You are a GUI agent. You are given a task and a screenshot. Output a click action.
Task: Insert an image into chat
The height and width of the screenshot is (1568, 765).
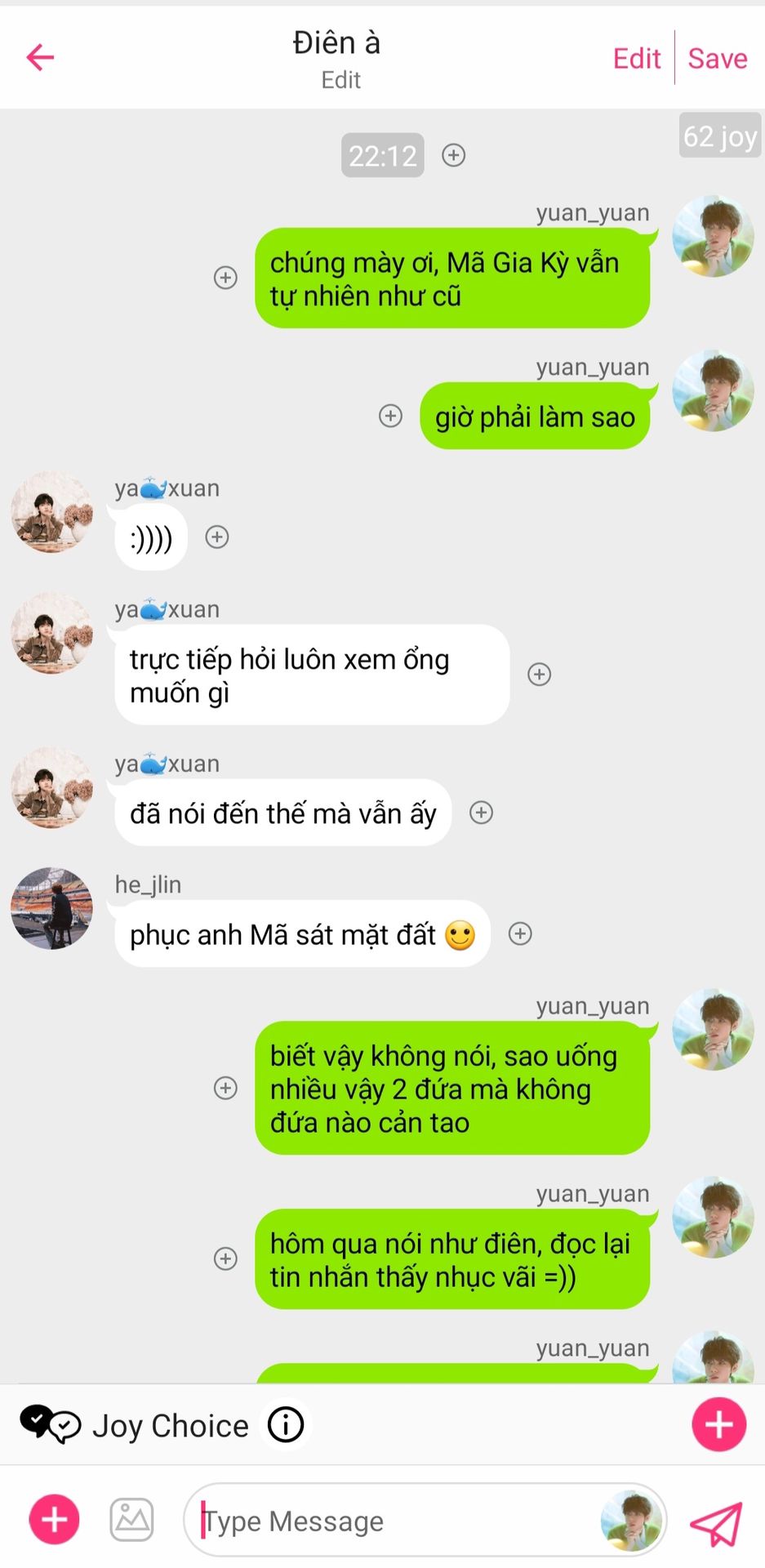(131, 1520)
